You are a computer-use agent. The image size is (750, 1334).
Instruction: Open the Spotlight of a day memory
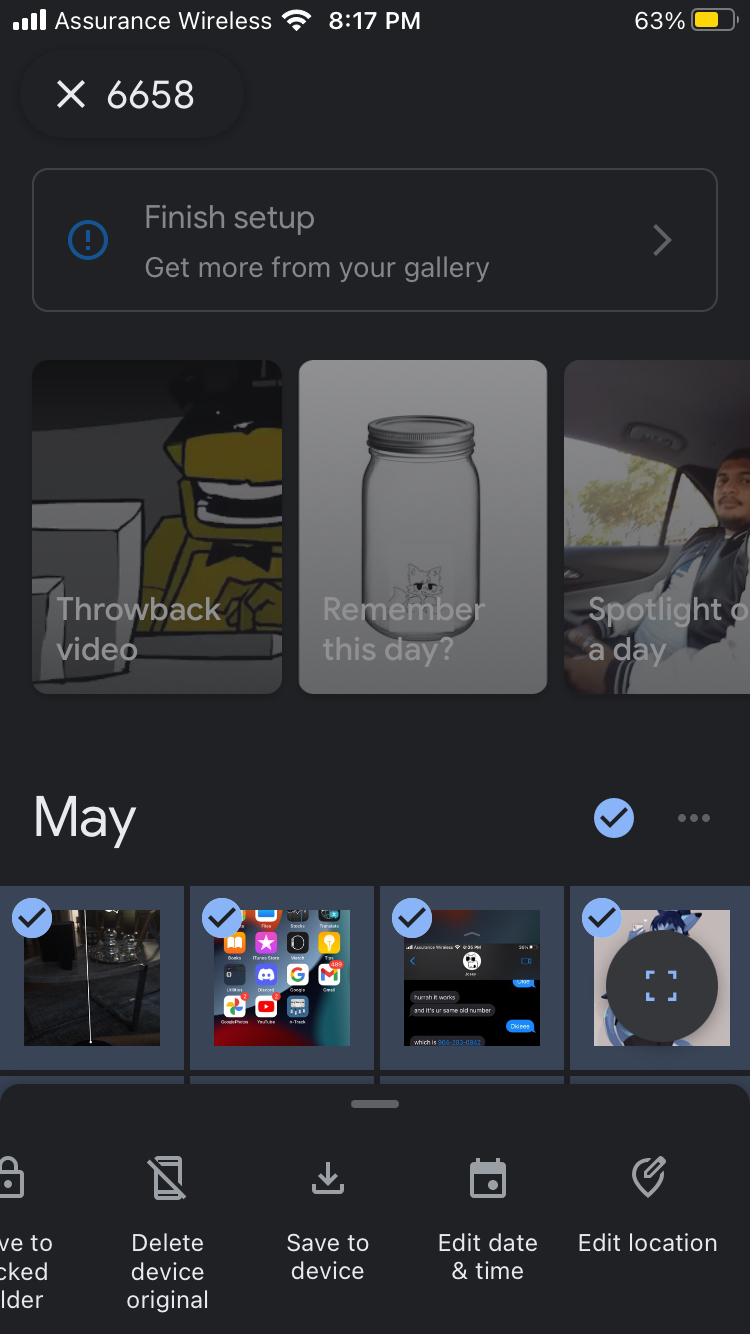[657, 527]
